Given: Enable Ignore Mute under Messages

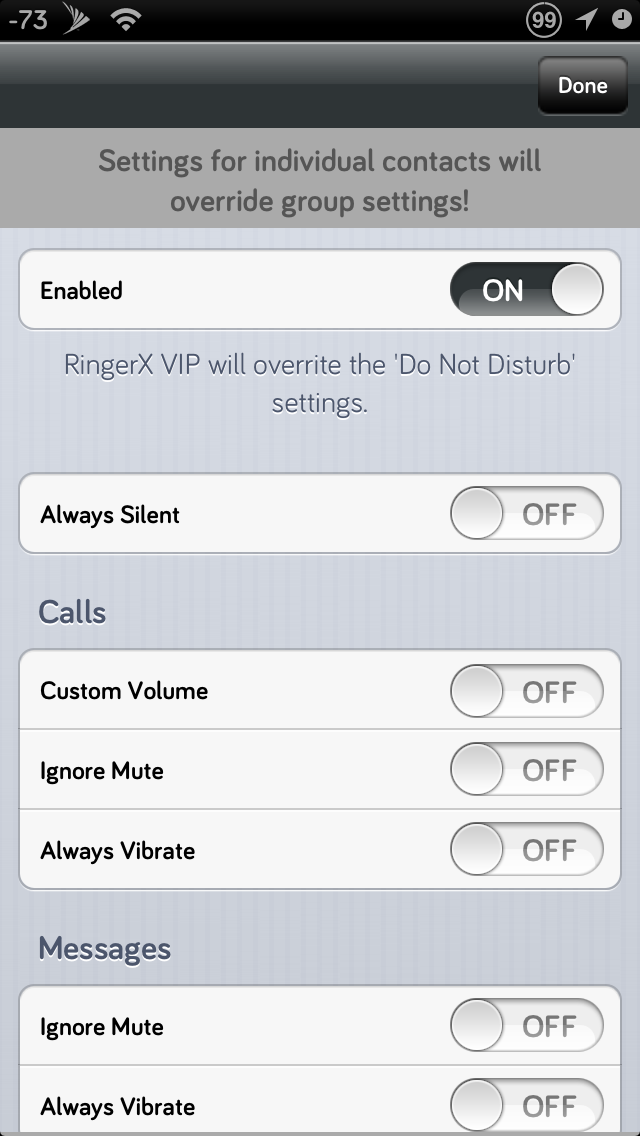Looking at the screenshot, I should (527, 1026).
